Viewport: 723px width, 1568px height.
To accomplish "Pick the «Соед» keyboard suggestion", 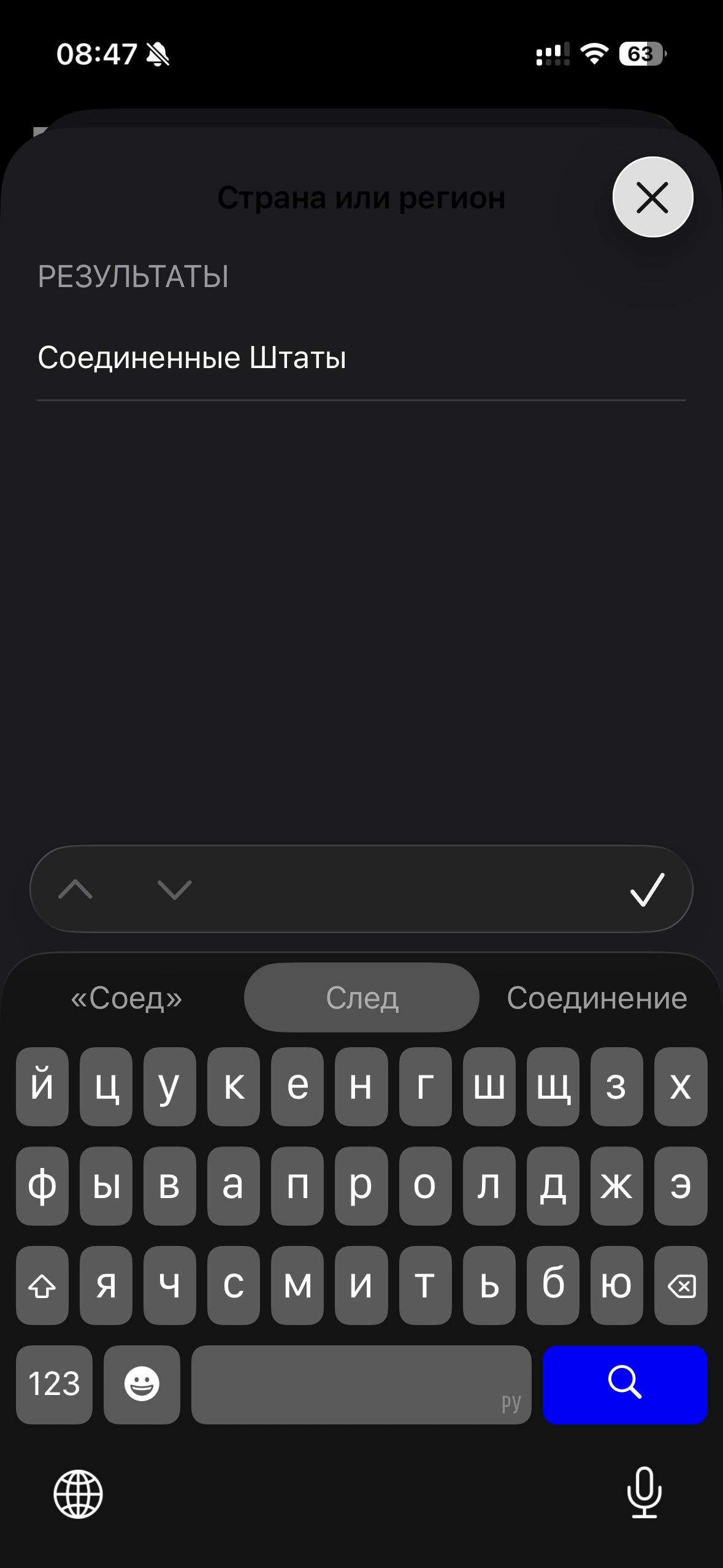I will pyautogui.click(x=126, y=998).
